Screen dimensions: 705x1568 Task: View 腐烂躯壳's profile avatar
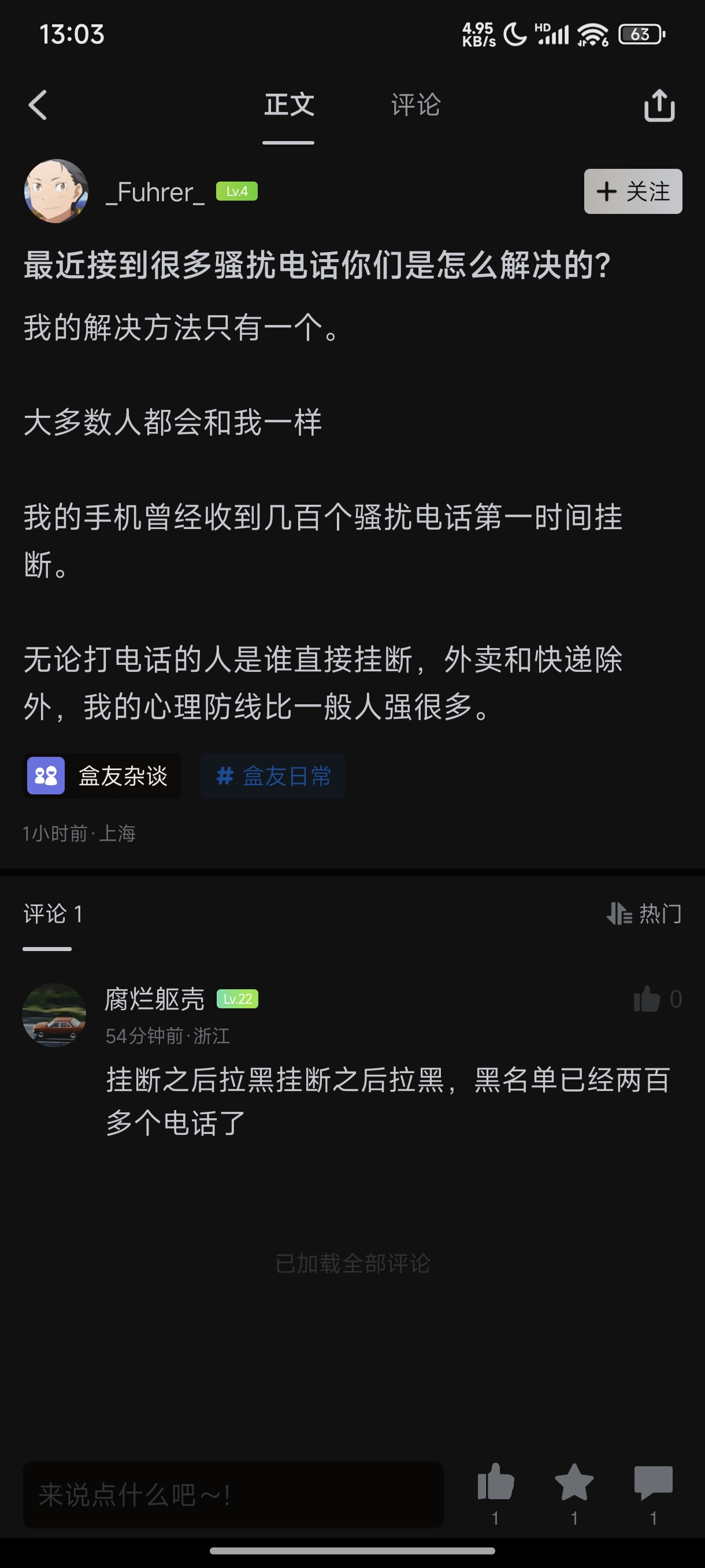click(54, 1015)
